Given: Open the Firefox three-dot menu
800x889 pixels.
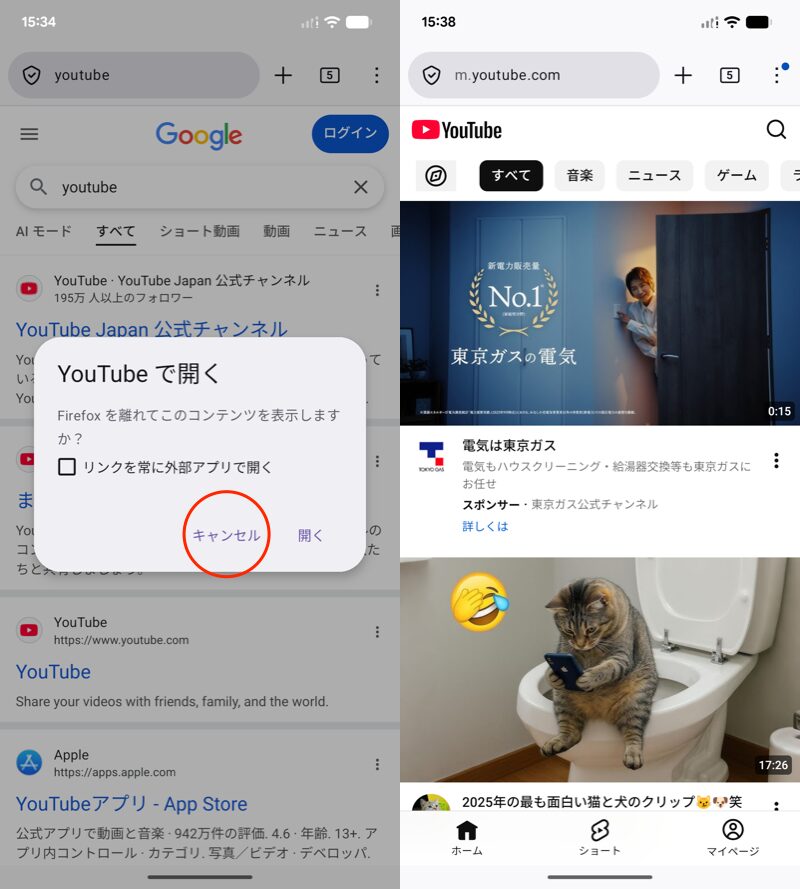Looking at the screenshot, I should click(377, 75).
